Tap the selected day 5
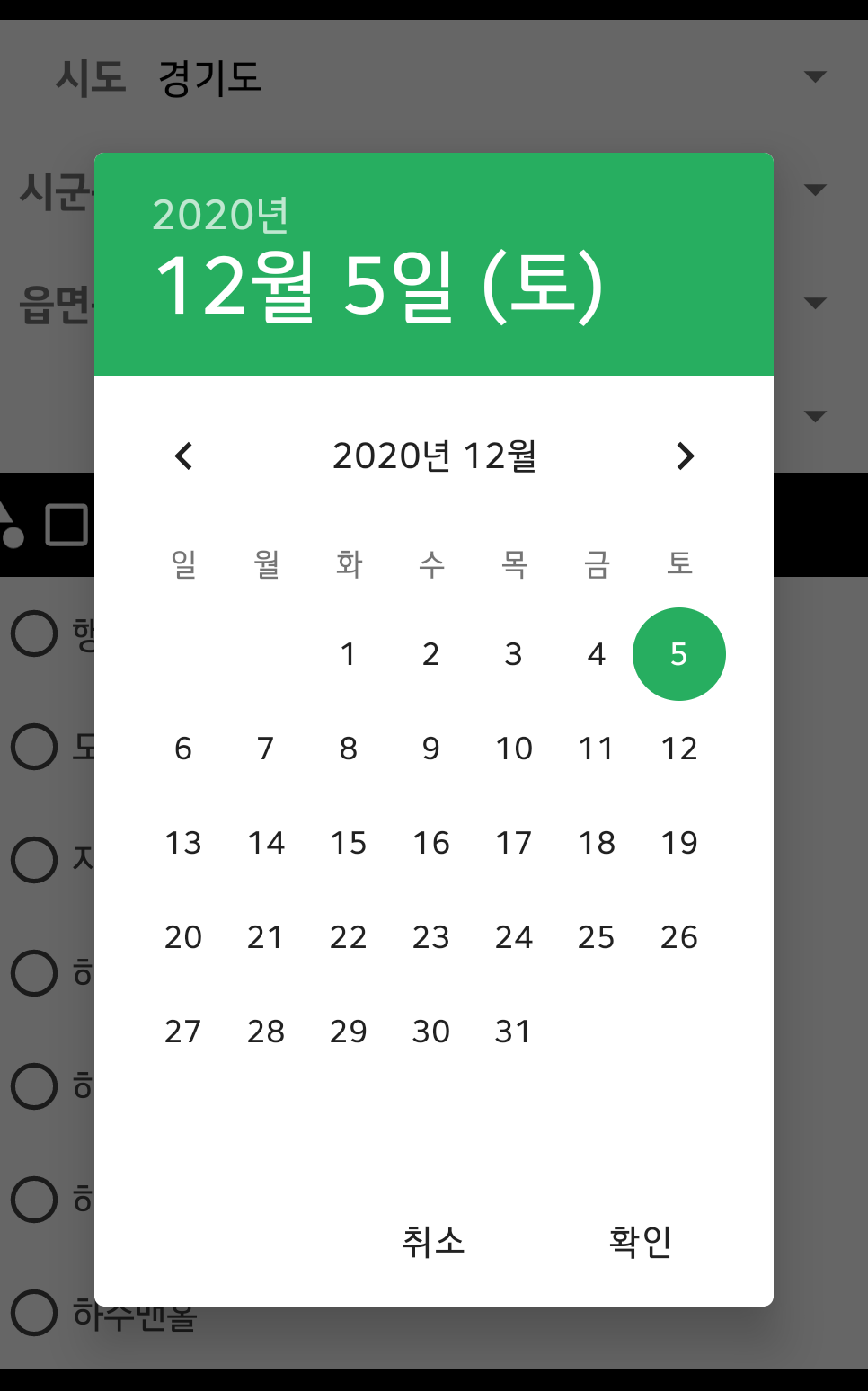The height and width of the screenshot is (1391, 868). (679, 654)
